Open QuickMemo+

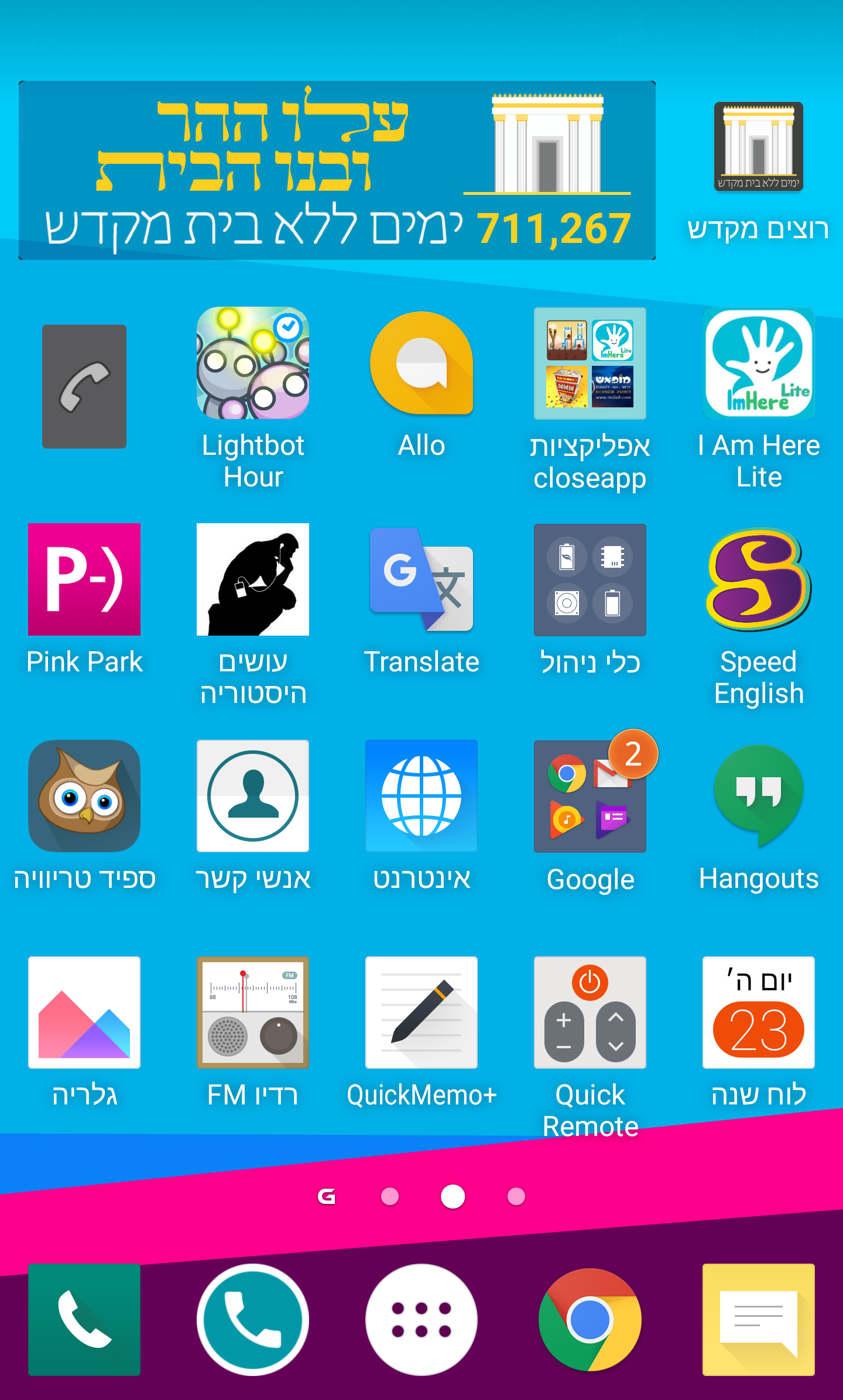(421, 1013)
